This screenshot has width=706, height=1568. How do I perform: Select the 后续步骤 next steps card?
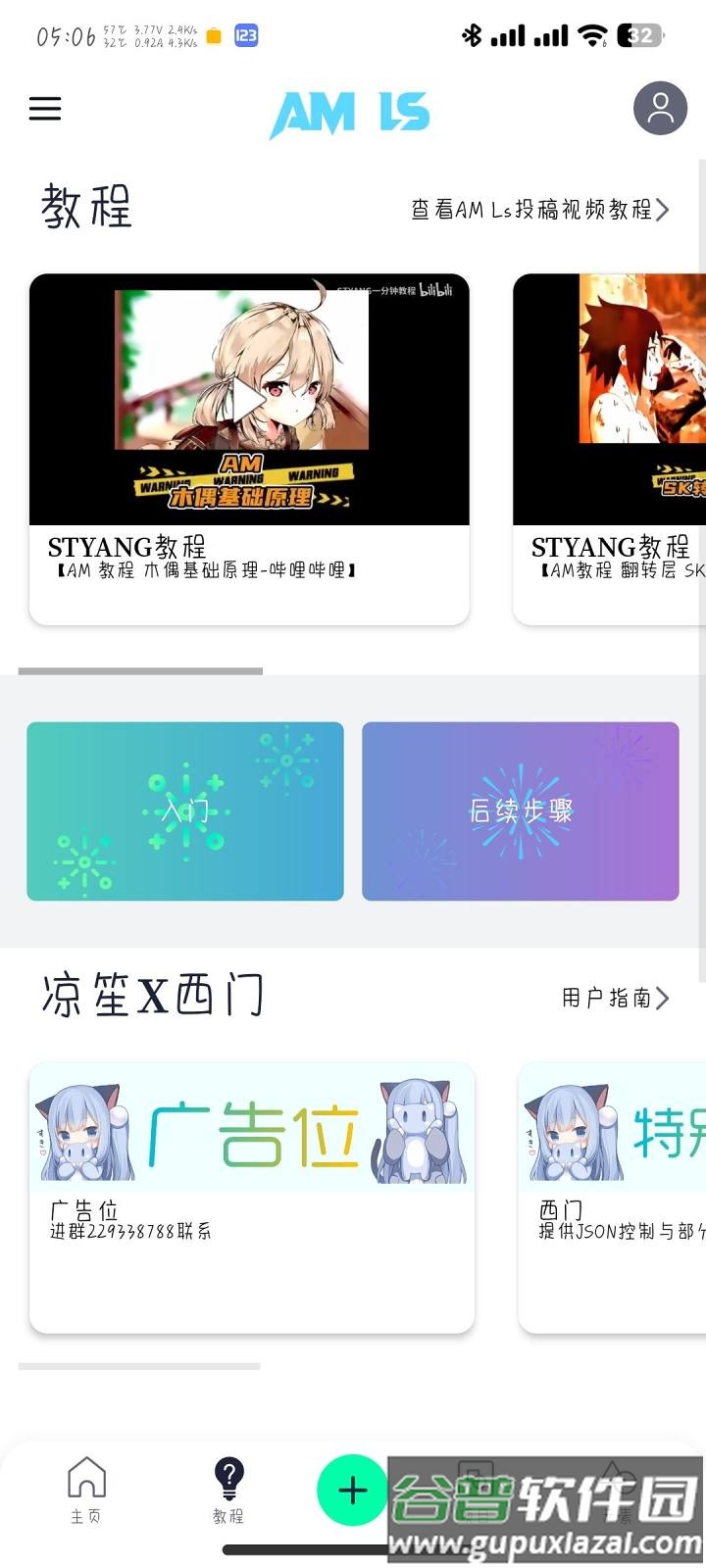pyautogui.click(x=521, y=810)
